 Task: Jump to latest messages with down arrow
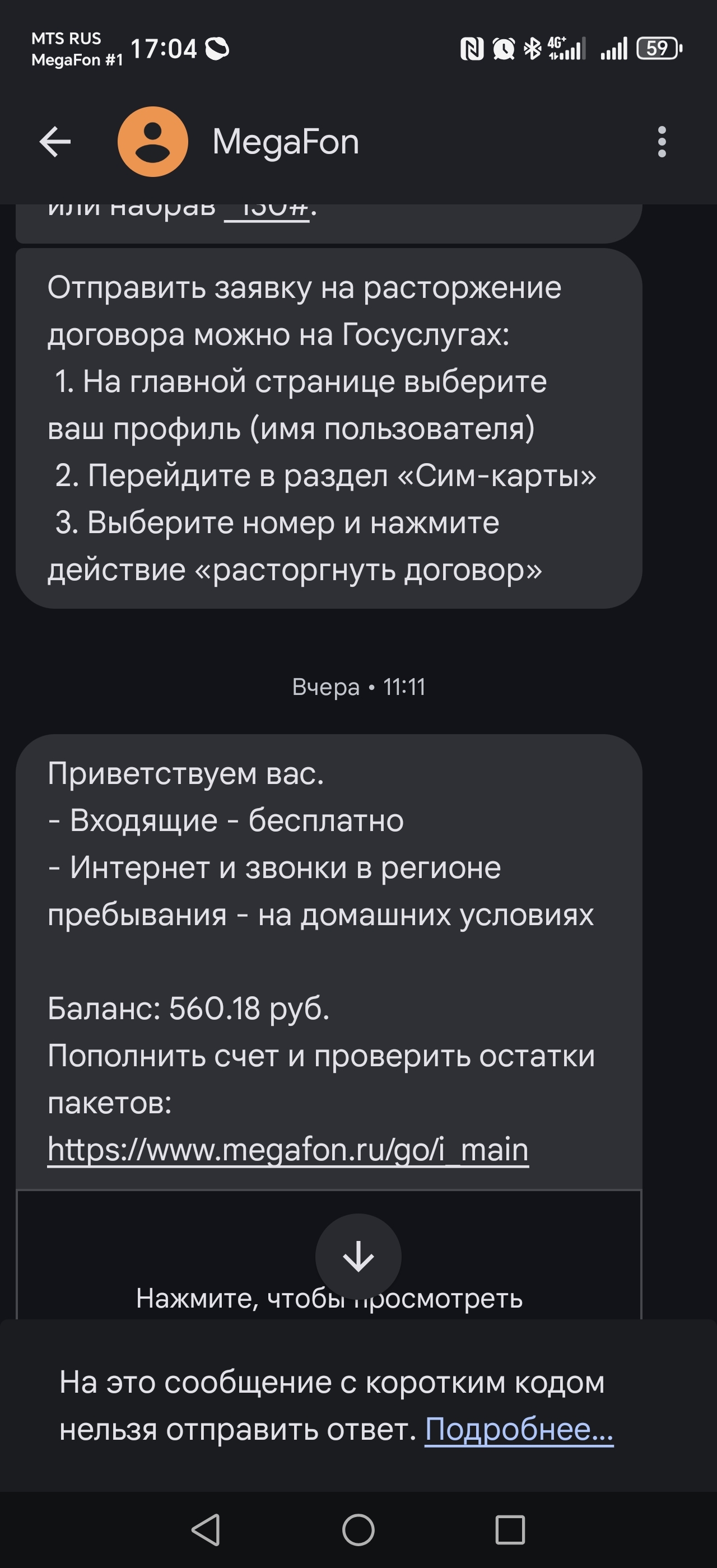click(x=358, y=1256)
